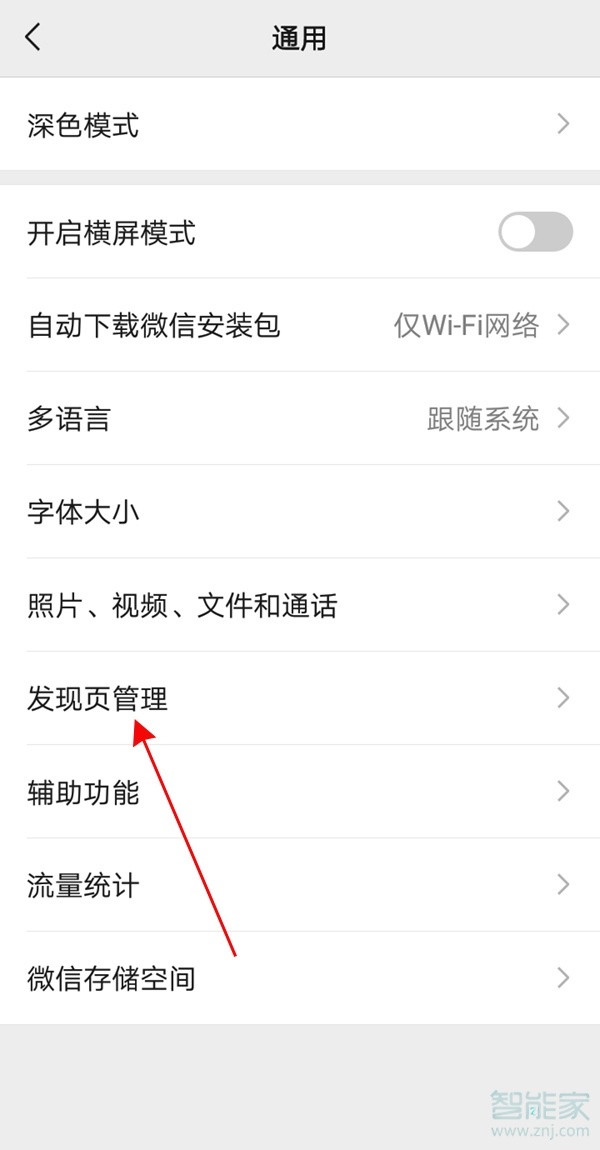Open 发现页管理
600x1150 pixels.
coord(300,698)
